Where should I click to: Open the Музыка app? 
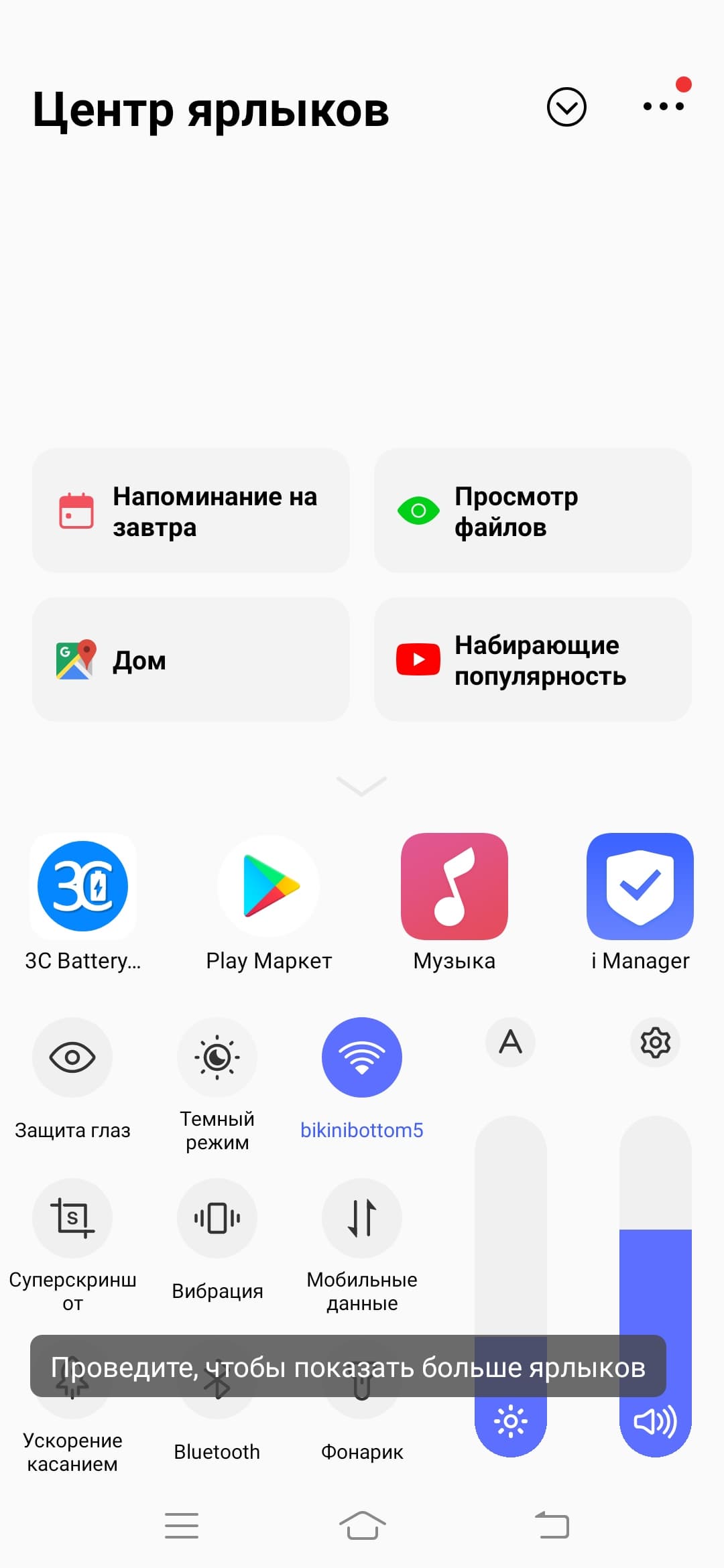tap(455, 886)
